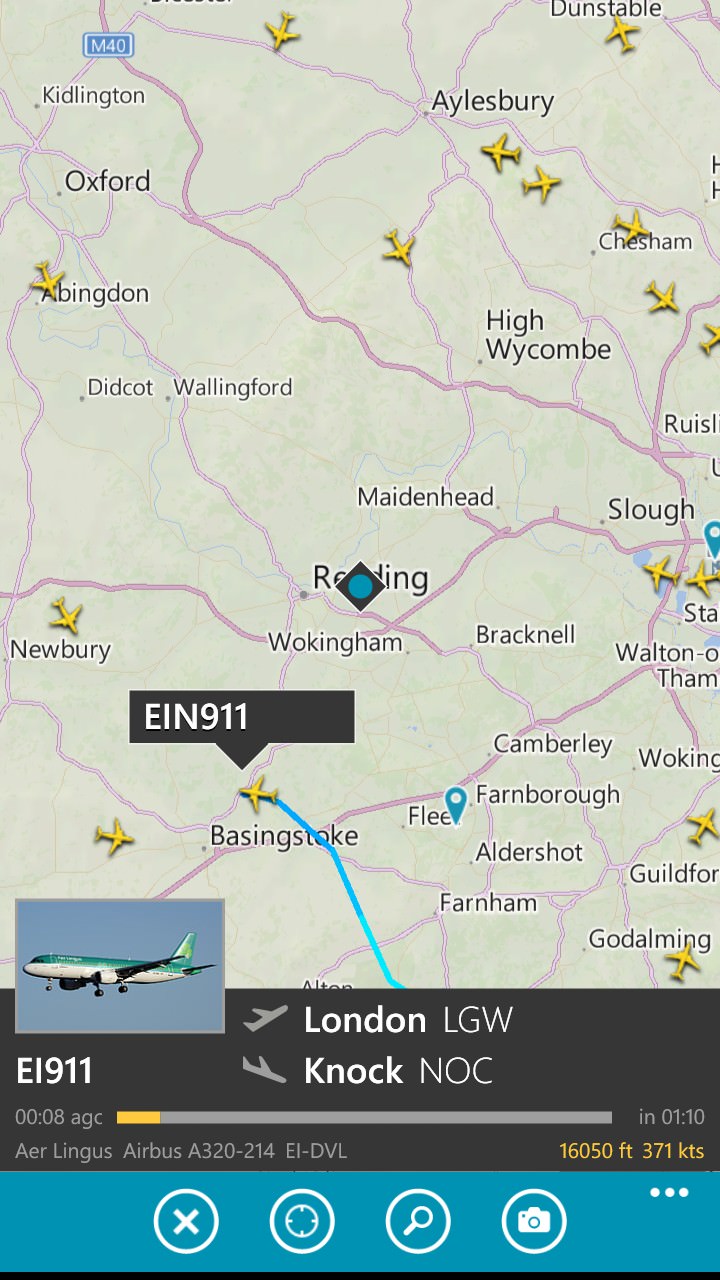Image resolution: width=720 pixels, height=1280 pixels.
Task: Open flight EI911 details panel
Action: click(360, 1080)
